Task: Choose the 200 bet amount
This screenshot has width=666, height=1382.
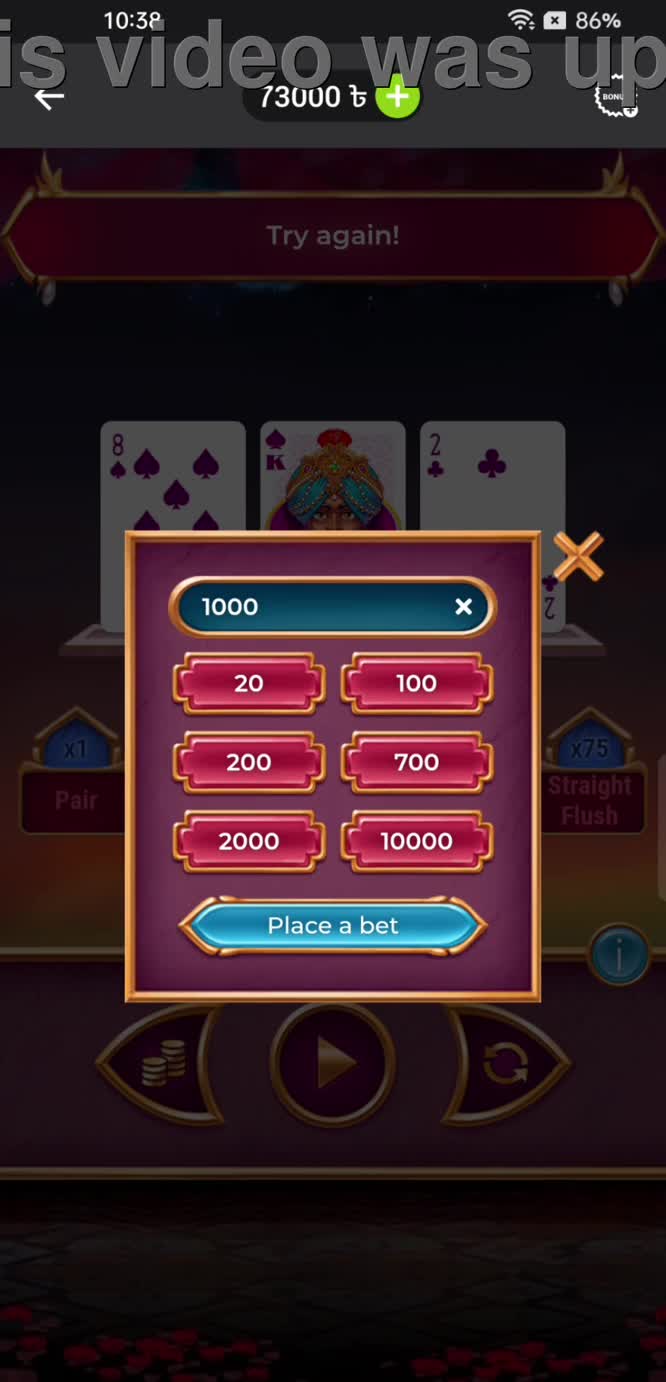Action: [x=249, y=762]
